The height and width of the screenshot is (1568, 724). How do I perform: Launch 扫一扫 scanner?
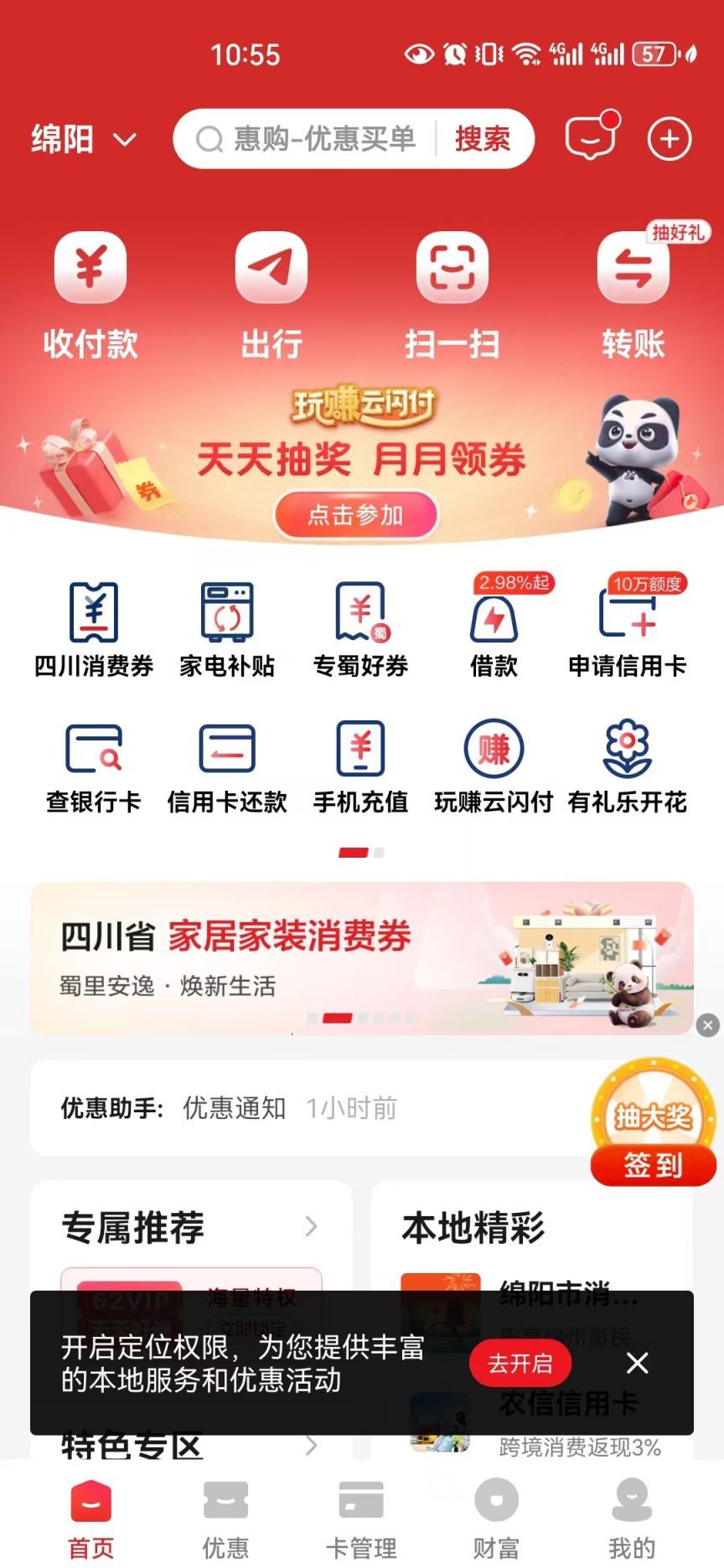tap(452, 295)
